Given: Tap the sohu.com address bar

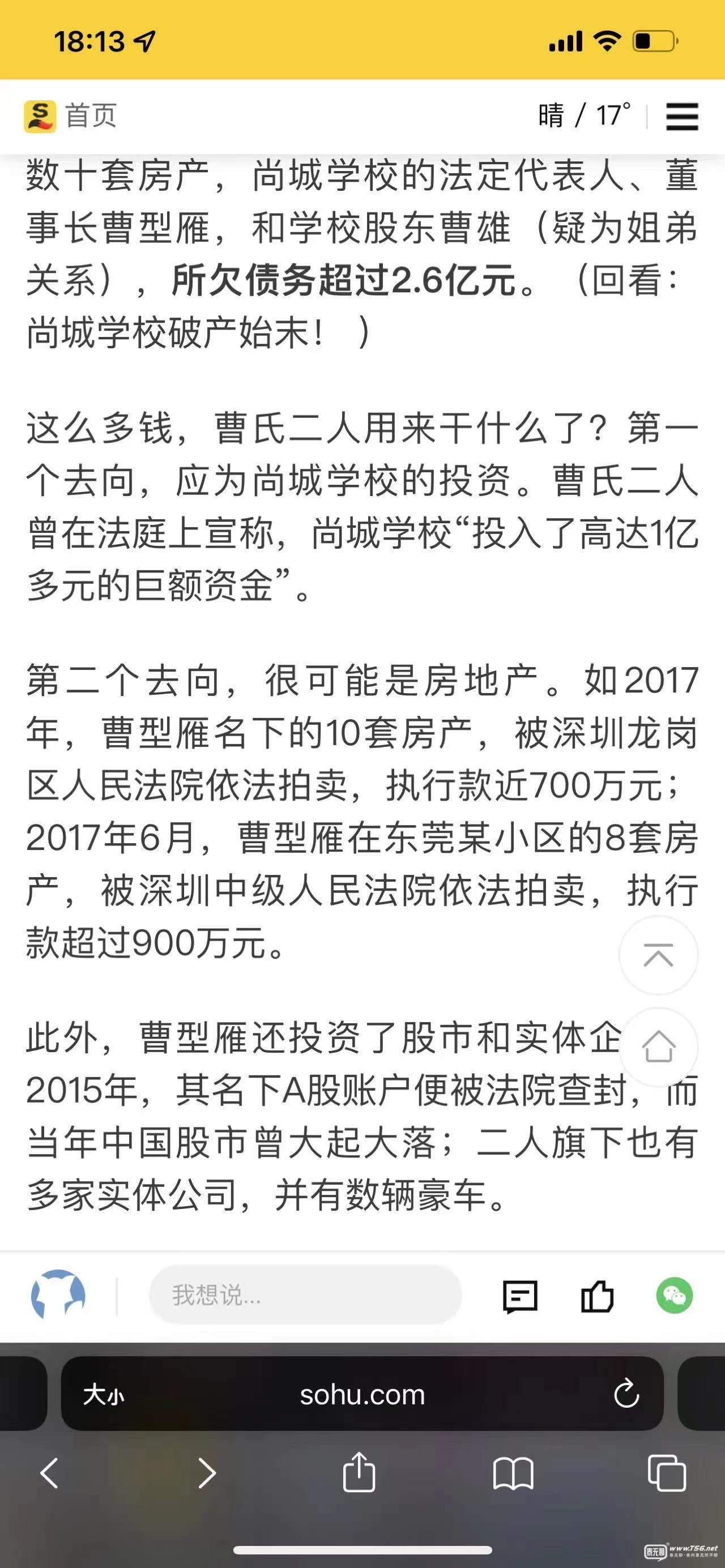Looking at the screenshot, I should 362,1395.
